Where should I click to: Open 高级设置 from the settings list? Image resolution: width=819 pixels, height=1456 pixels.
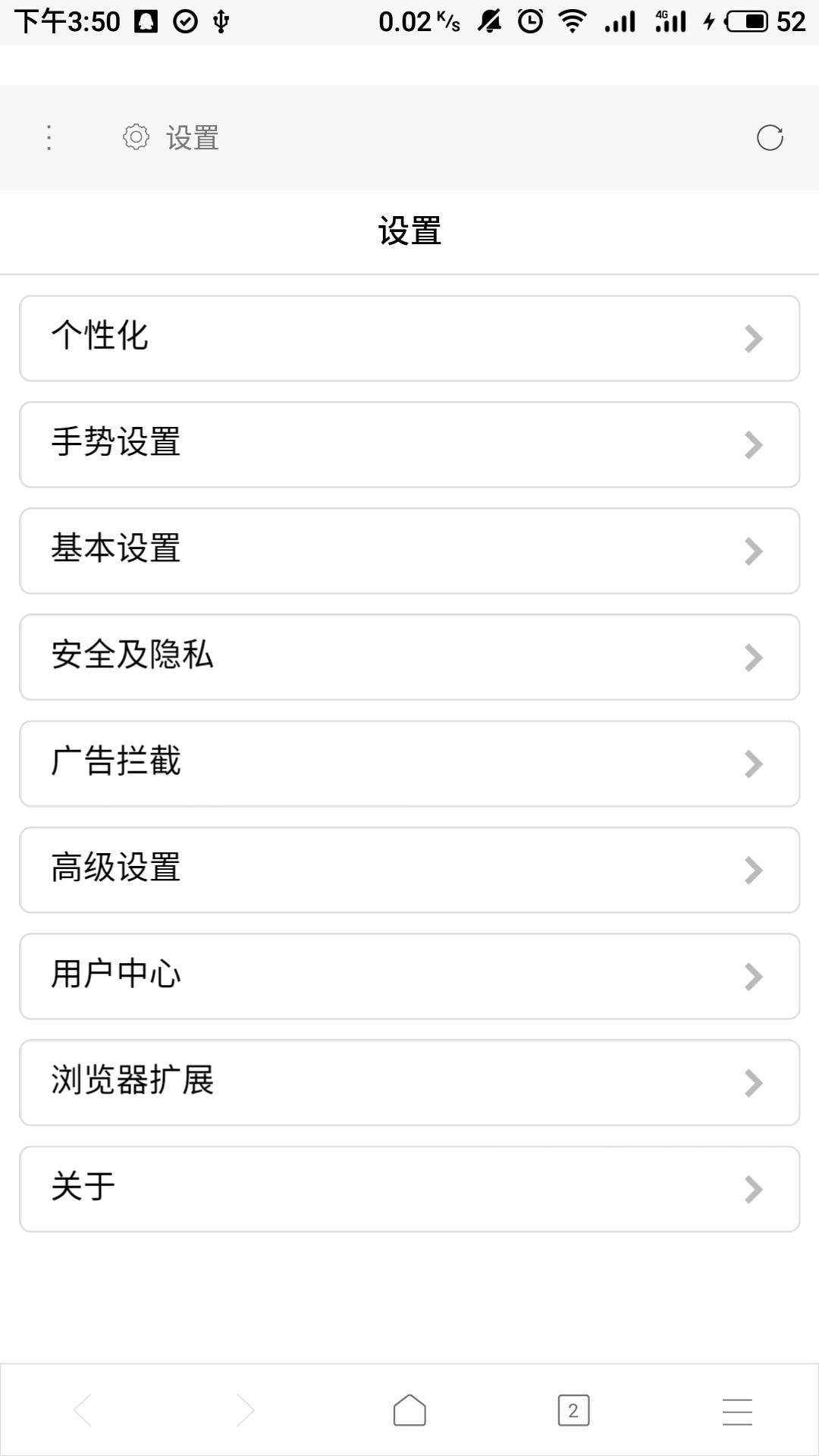[x=409, y=870]
